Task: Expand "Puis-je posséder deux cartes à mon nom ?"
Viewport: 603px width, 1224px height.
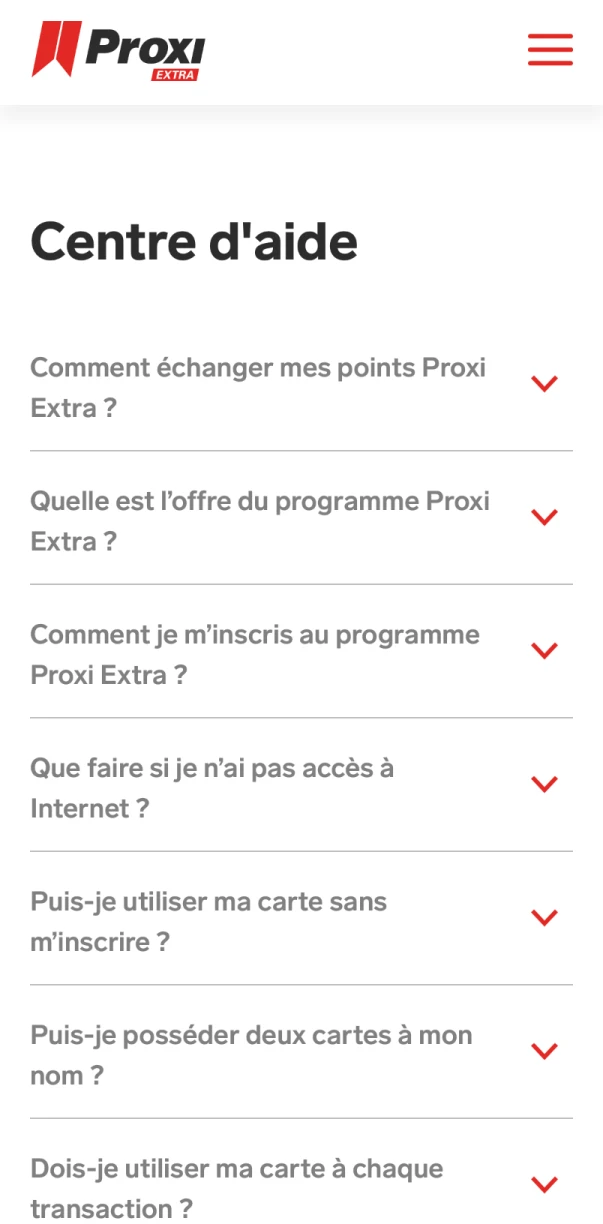Action: (544, 1051)
